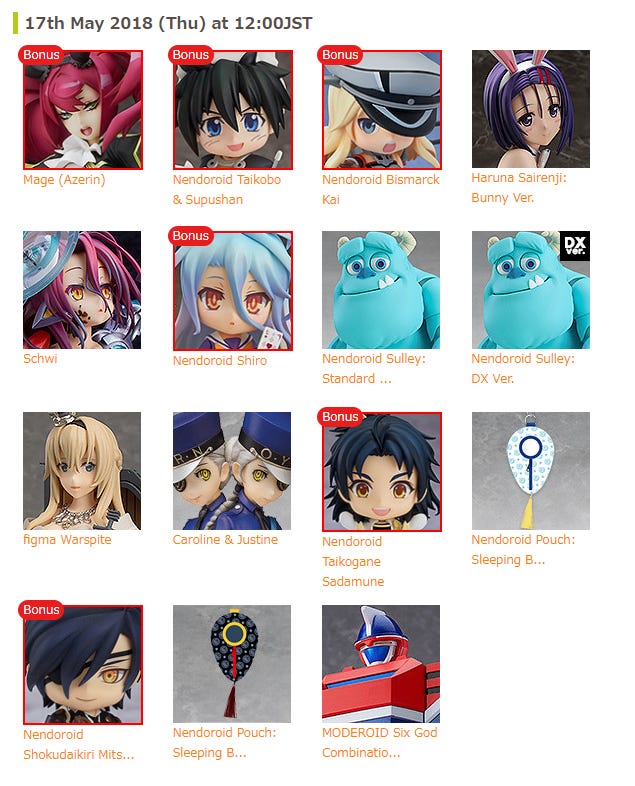The image size is (635, 786).
Task: Select the Schwi figure tile
Action: [82, 290]
